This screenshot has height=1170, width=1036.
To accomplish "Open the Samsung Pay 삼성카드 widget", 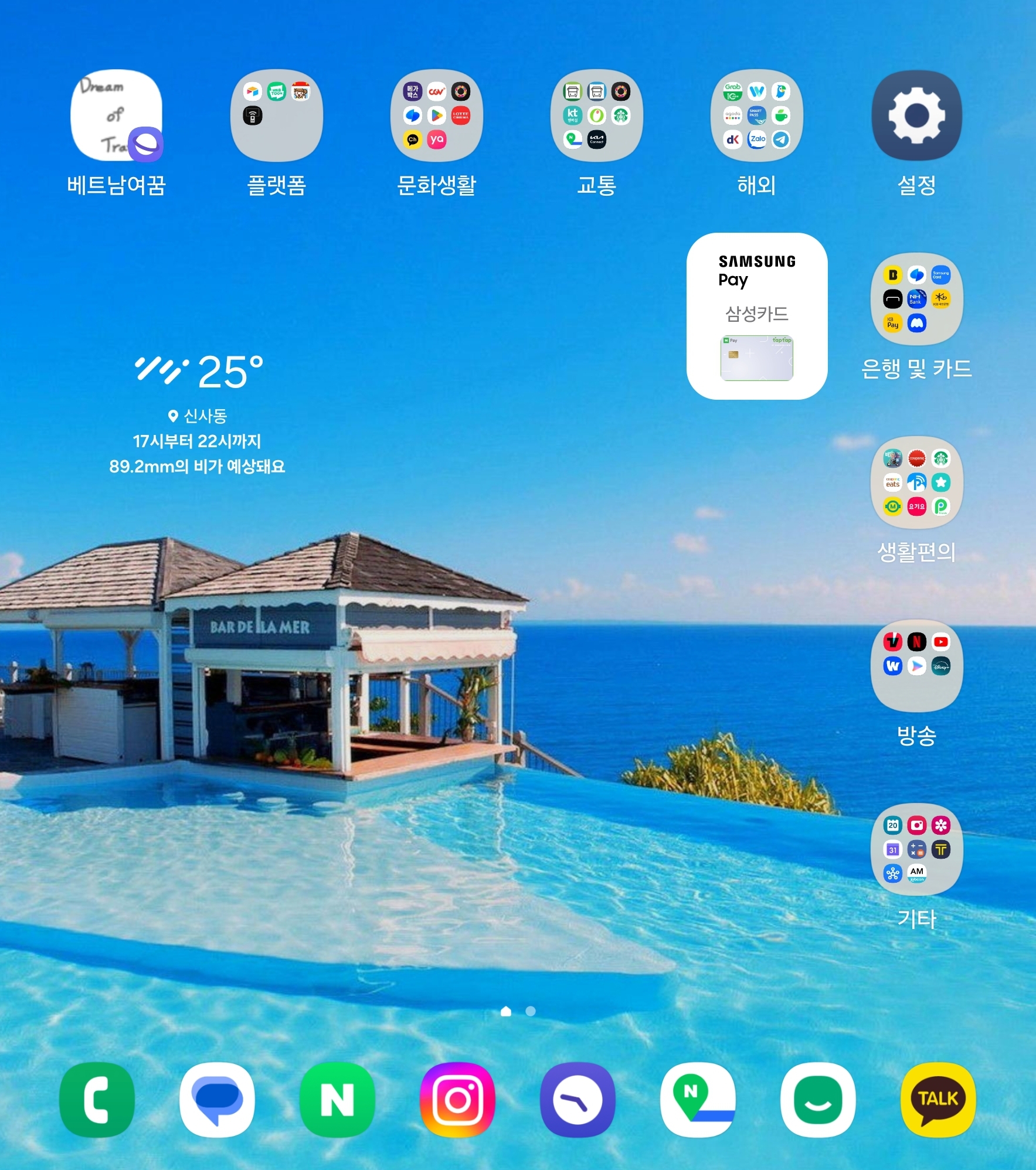I will [x=756, y=317].
